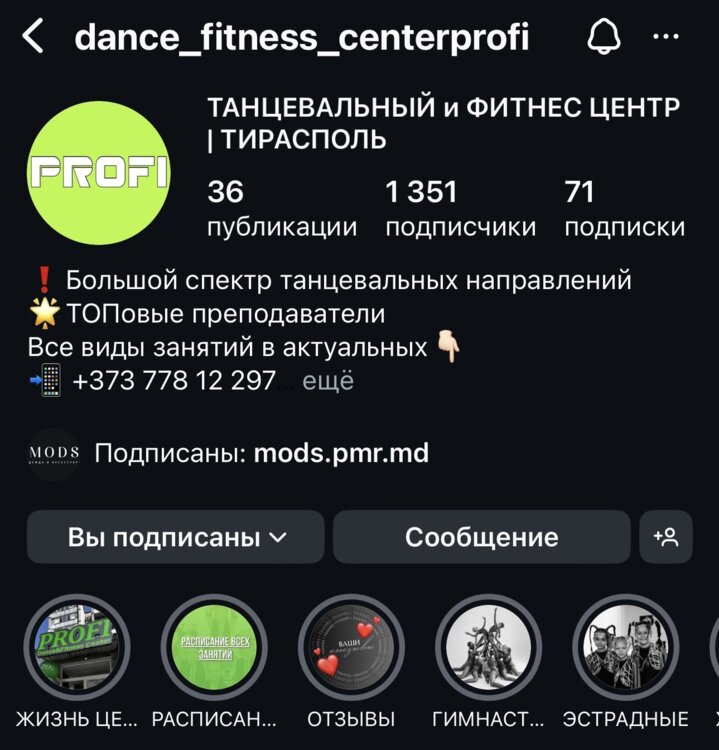View the ОТЗЫВЫ story highlight
Viewport: 719px width, 750px height.
pos(351,647)
